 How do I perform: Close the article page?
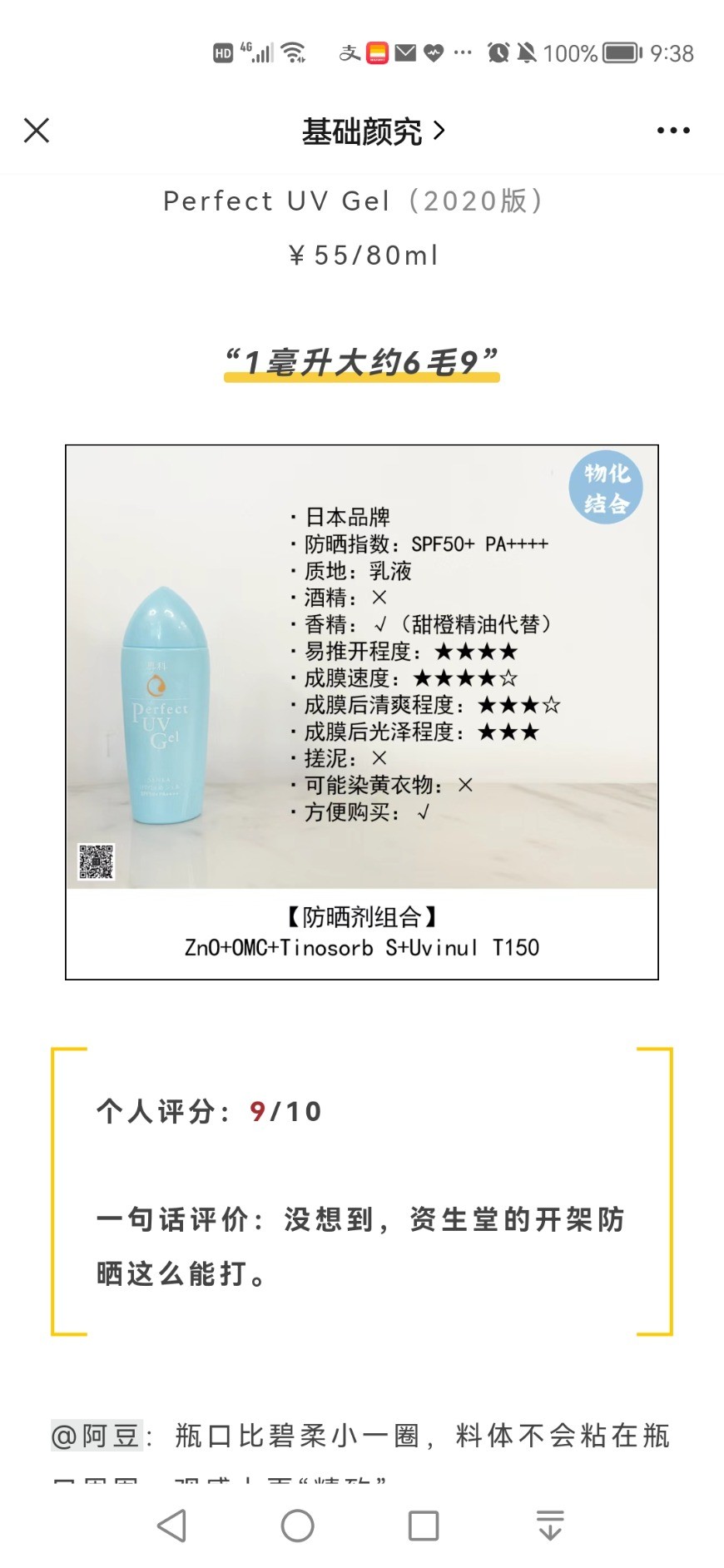(x=37, y=131)
